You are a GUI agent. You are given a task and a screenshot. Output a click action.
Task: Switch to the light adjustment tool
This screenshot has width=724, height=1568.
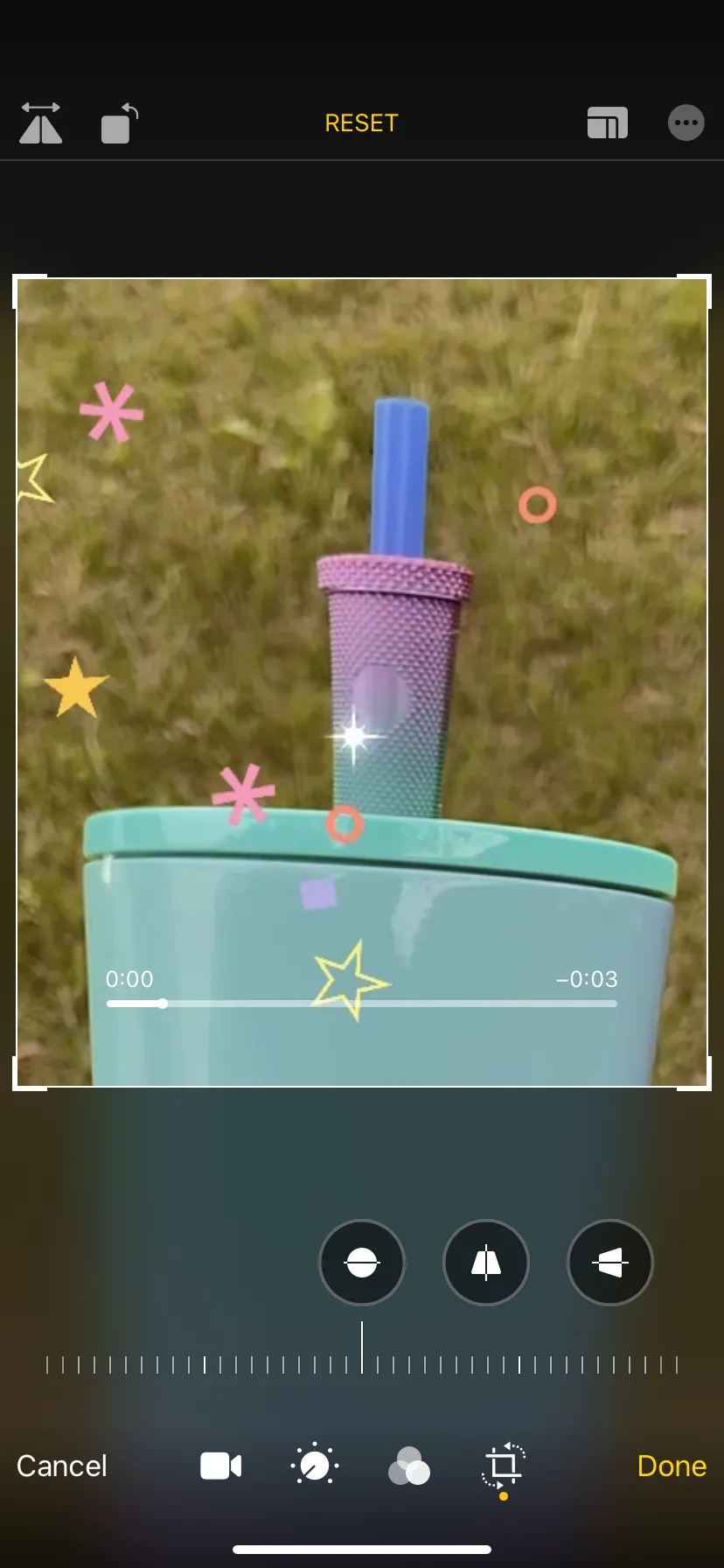point(315,1466)
